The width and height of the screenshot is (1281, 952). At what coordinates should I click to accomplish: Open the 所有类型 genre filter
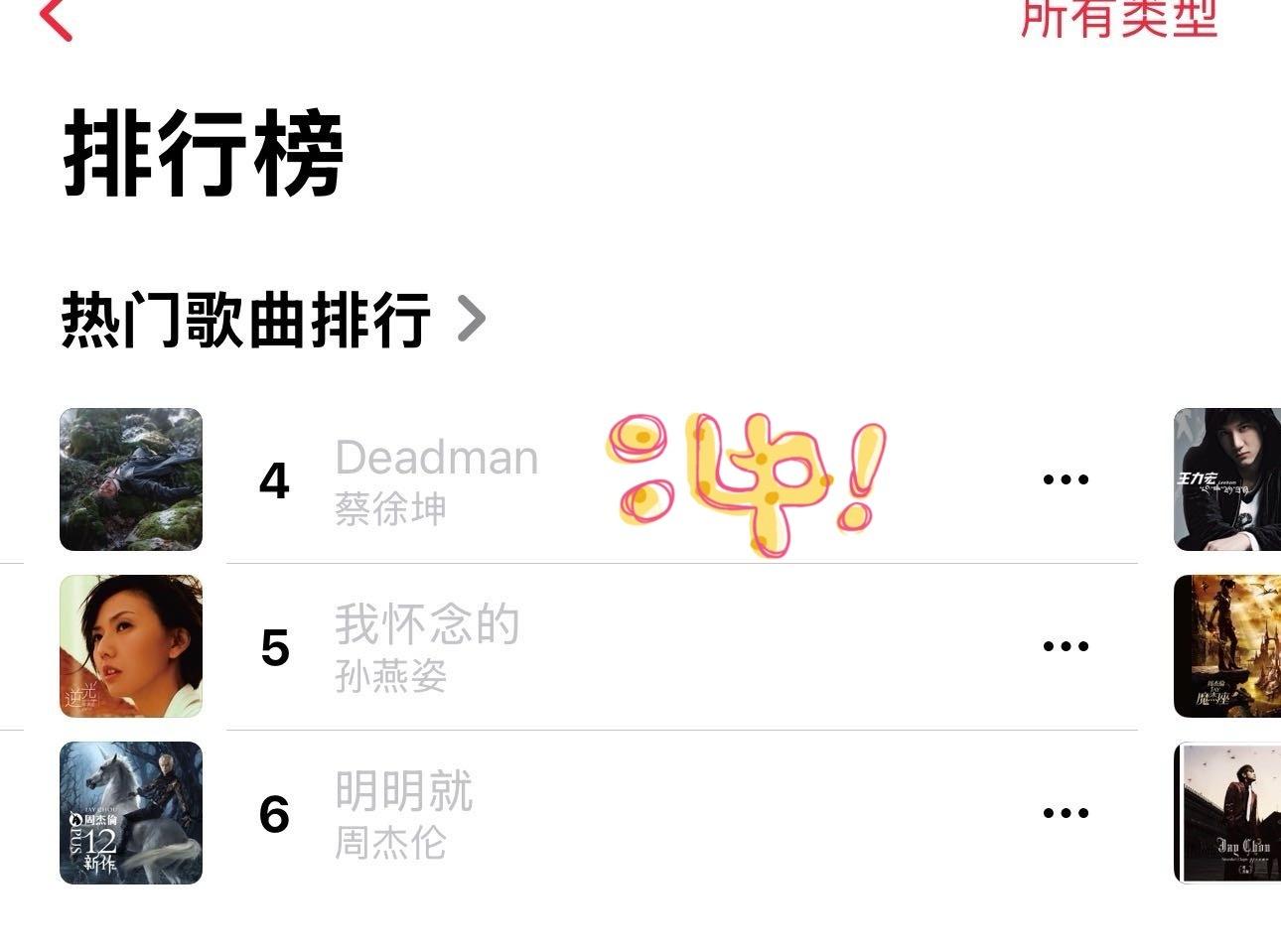click(1118, 18)
